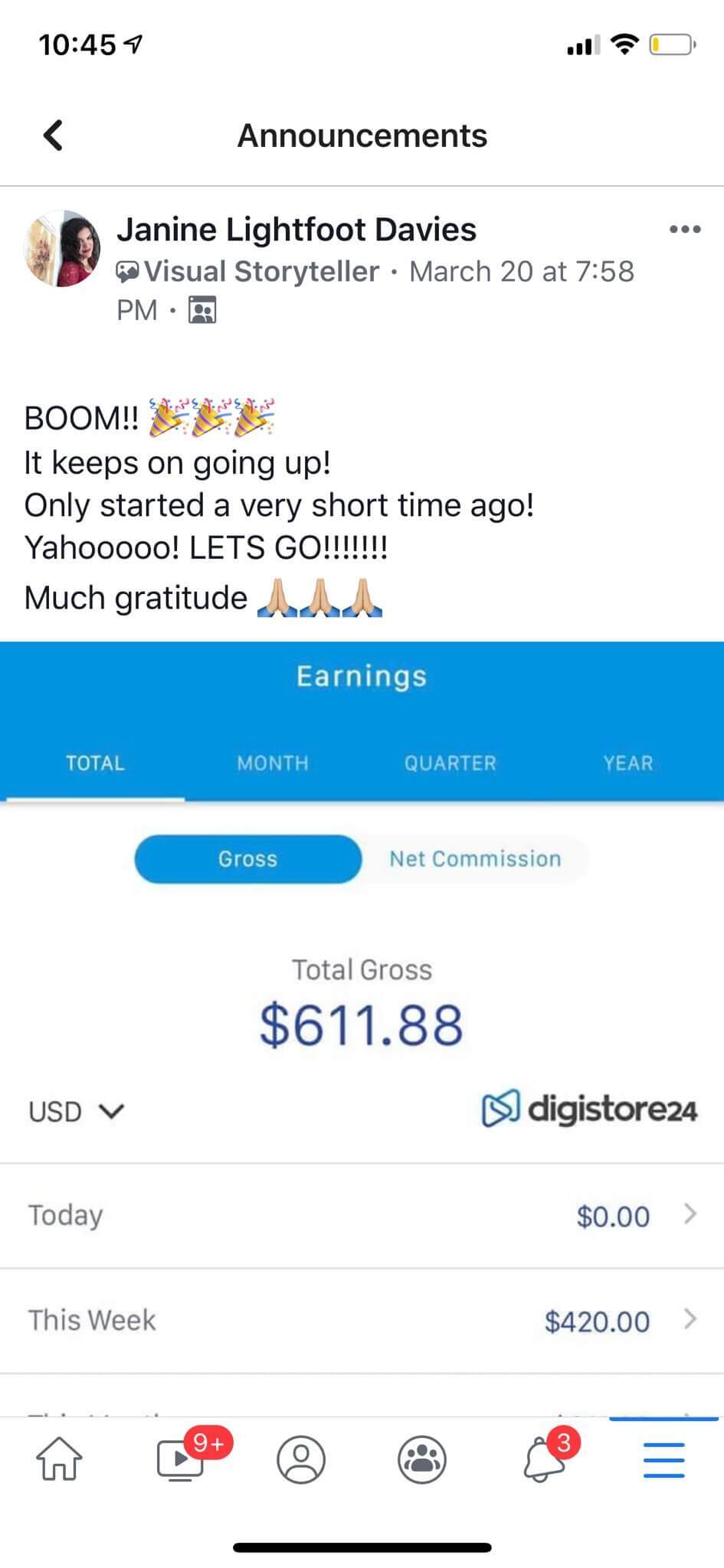
Task: Go to the Home feed tab
Action: click(x=59, y=1459)
